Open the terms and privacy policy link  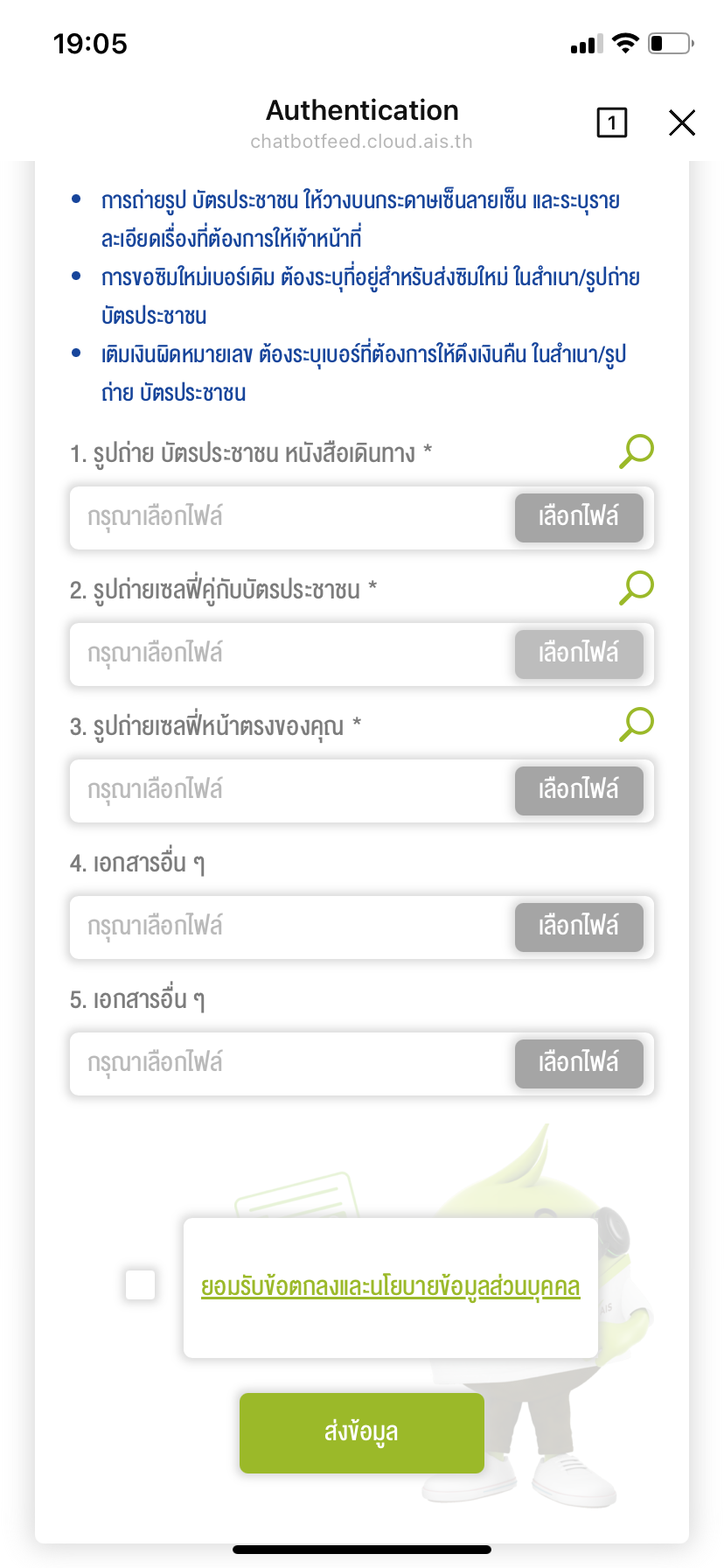click(x=391, y=1287)
